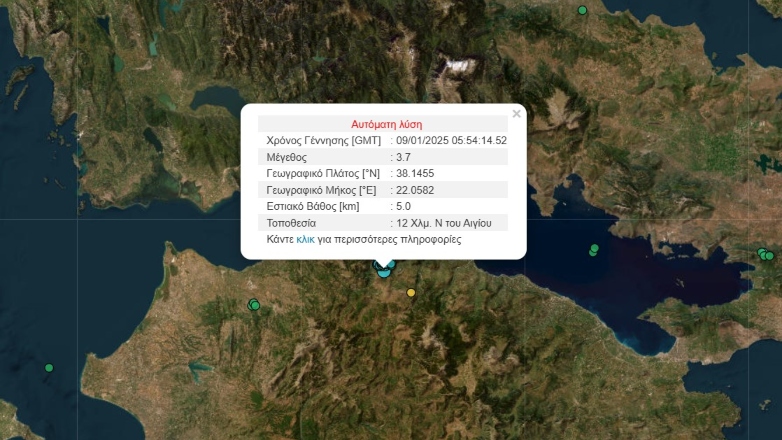
Task: Open the κλικ link for more details
Action: (x=305, y=241)
